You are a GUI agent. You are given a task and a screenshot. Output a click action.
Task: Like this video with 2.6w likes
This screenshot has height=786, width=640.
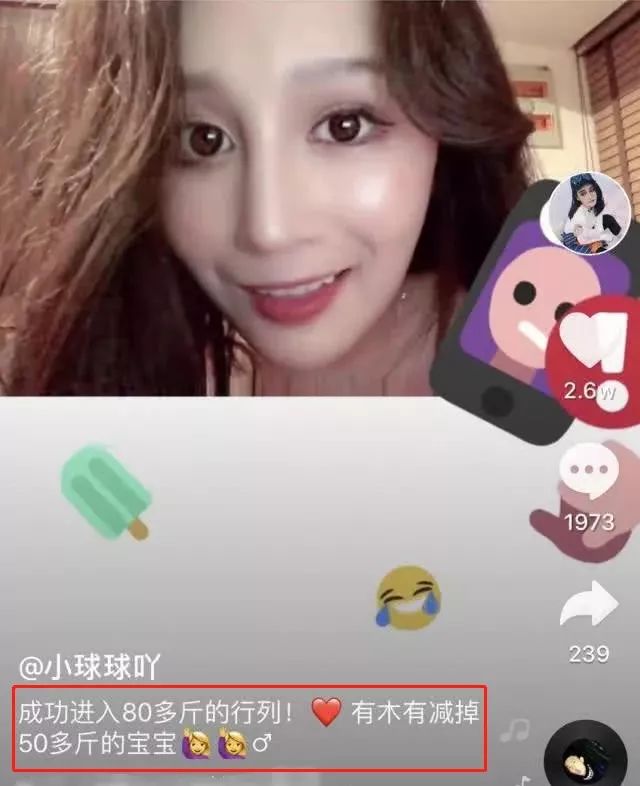click(x=590, y=339)
